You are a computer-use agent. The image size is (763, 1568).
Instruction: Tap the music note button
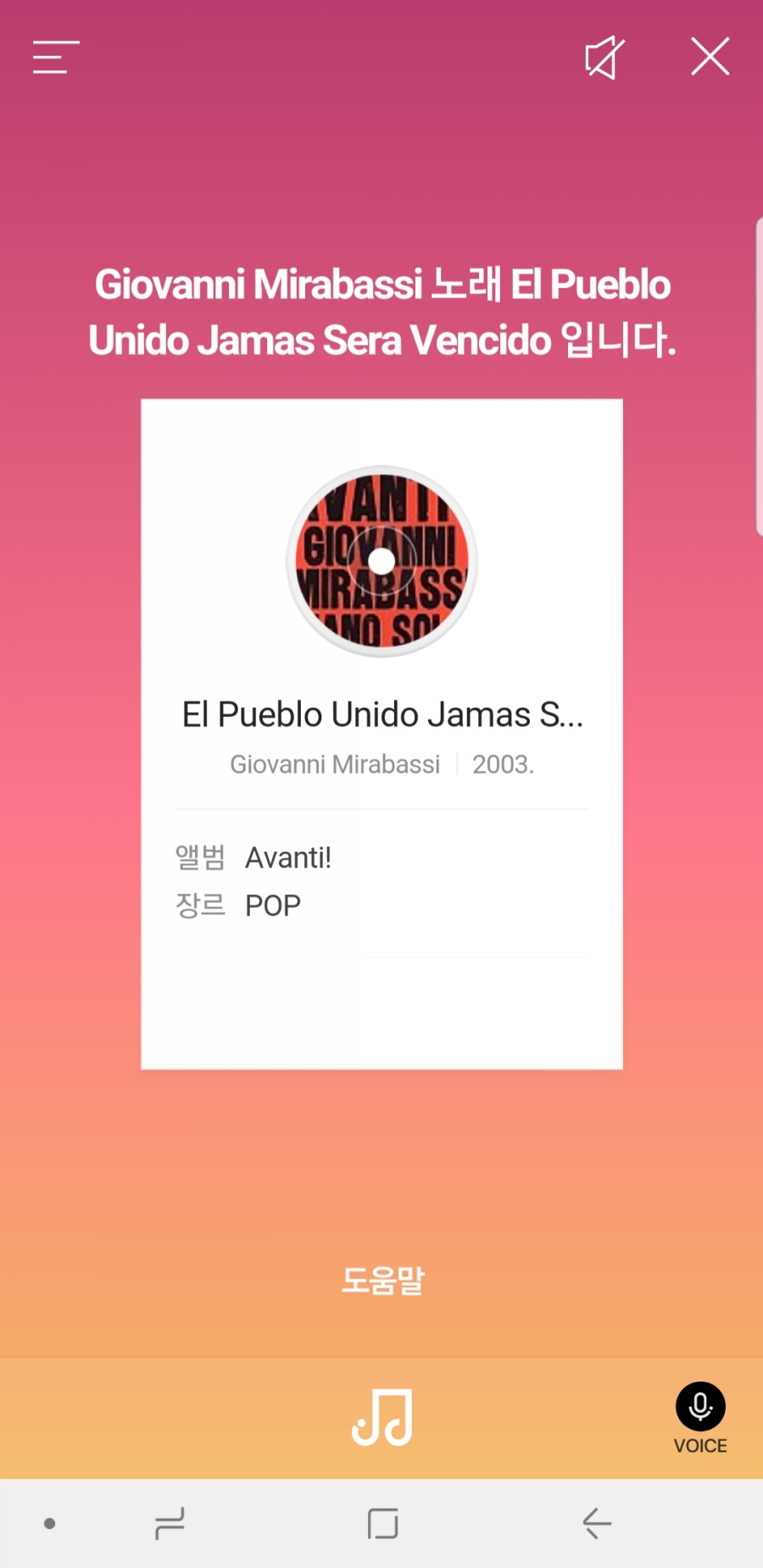tap(382, 1417)
